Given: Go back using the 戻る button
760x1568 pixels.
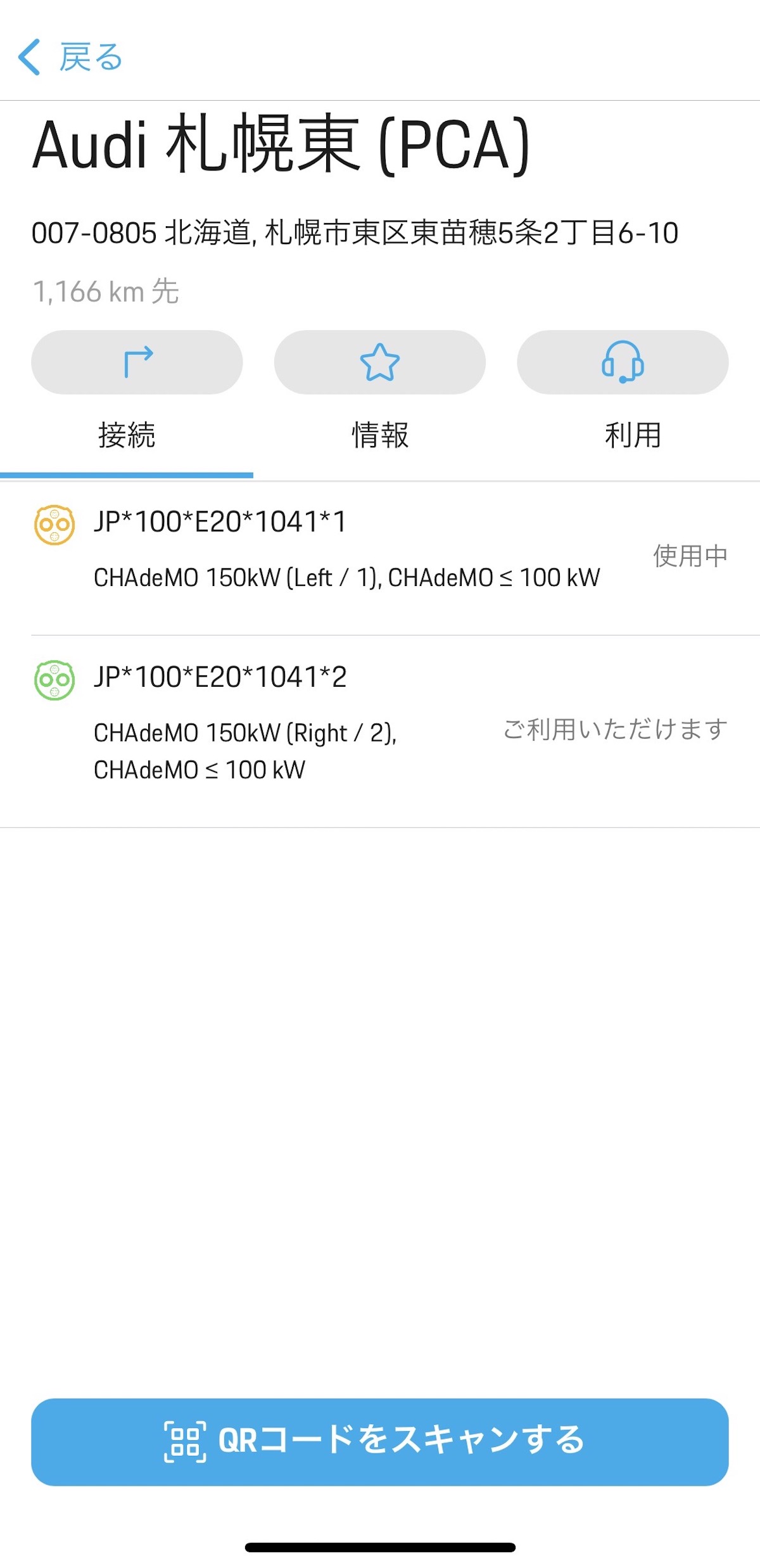Looking at the screenshot, I should [70, 57].
